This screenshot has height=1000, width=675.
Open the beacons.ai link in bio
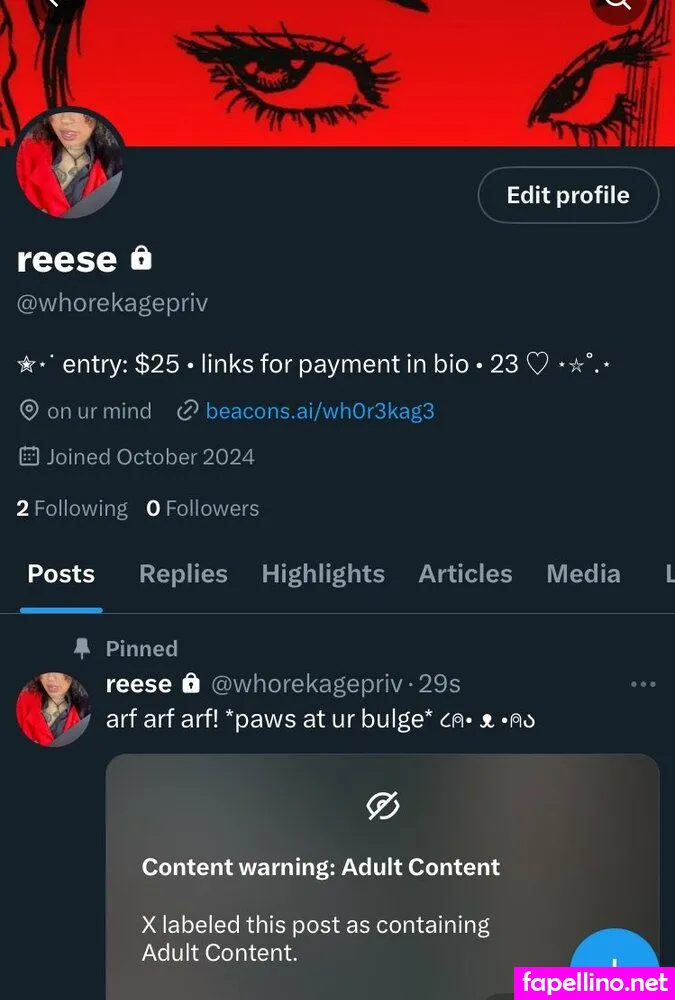319,411
